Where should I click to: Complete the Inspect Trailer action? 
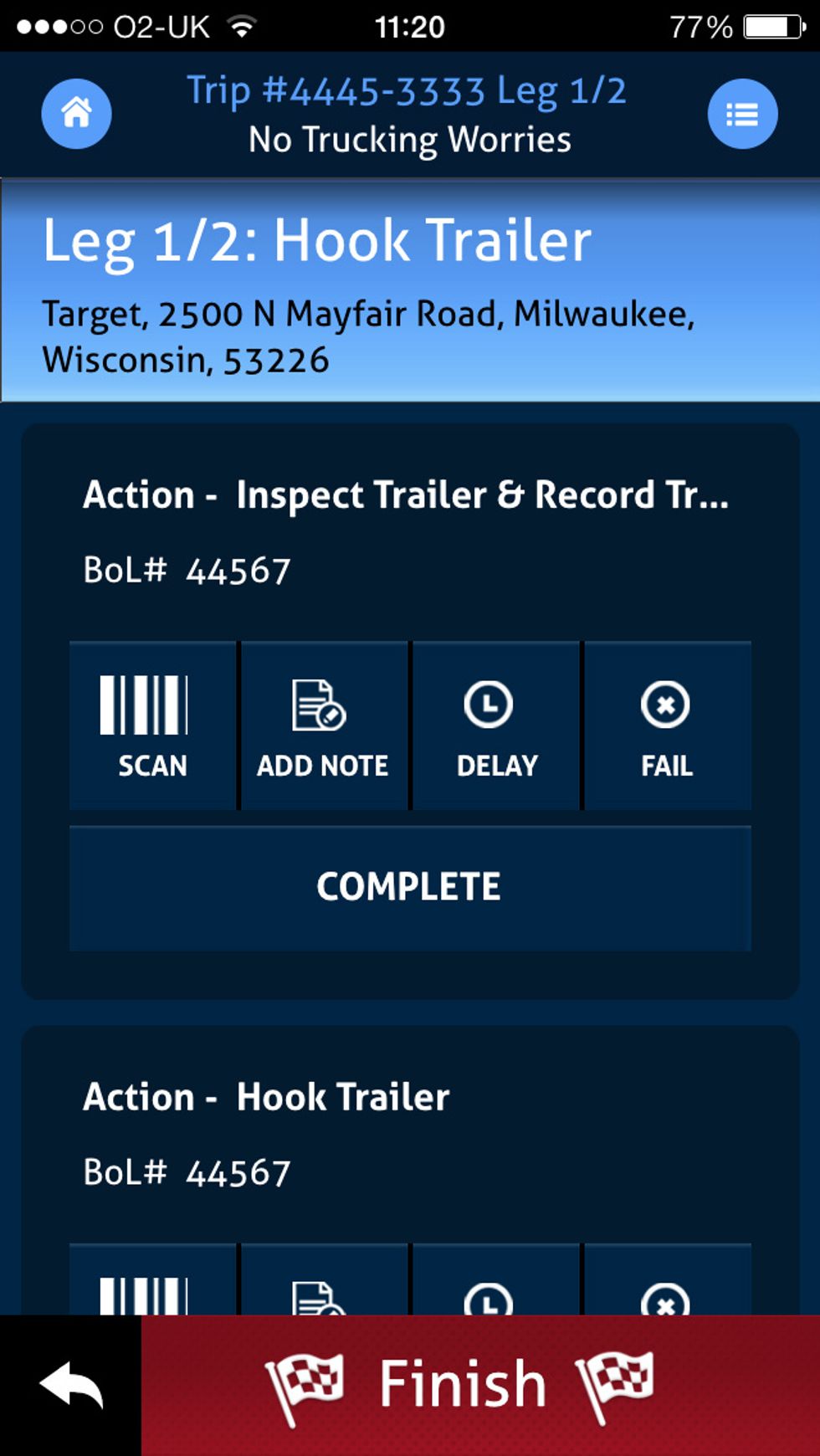(x=410, y=885)
